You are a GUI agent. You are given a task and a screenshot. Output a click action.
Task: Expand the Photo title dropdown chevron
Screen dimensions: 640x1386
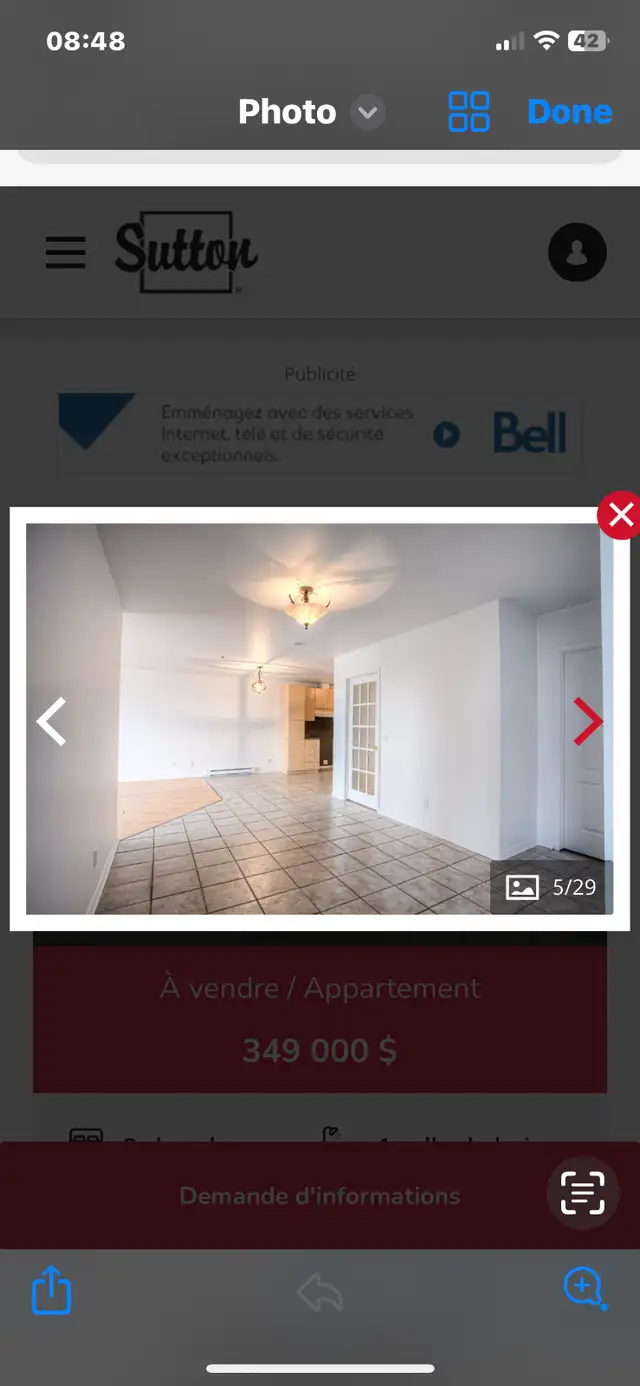pyautogui.click(x=368, y=112)
